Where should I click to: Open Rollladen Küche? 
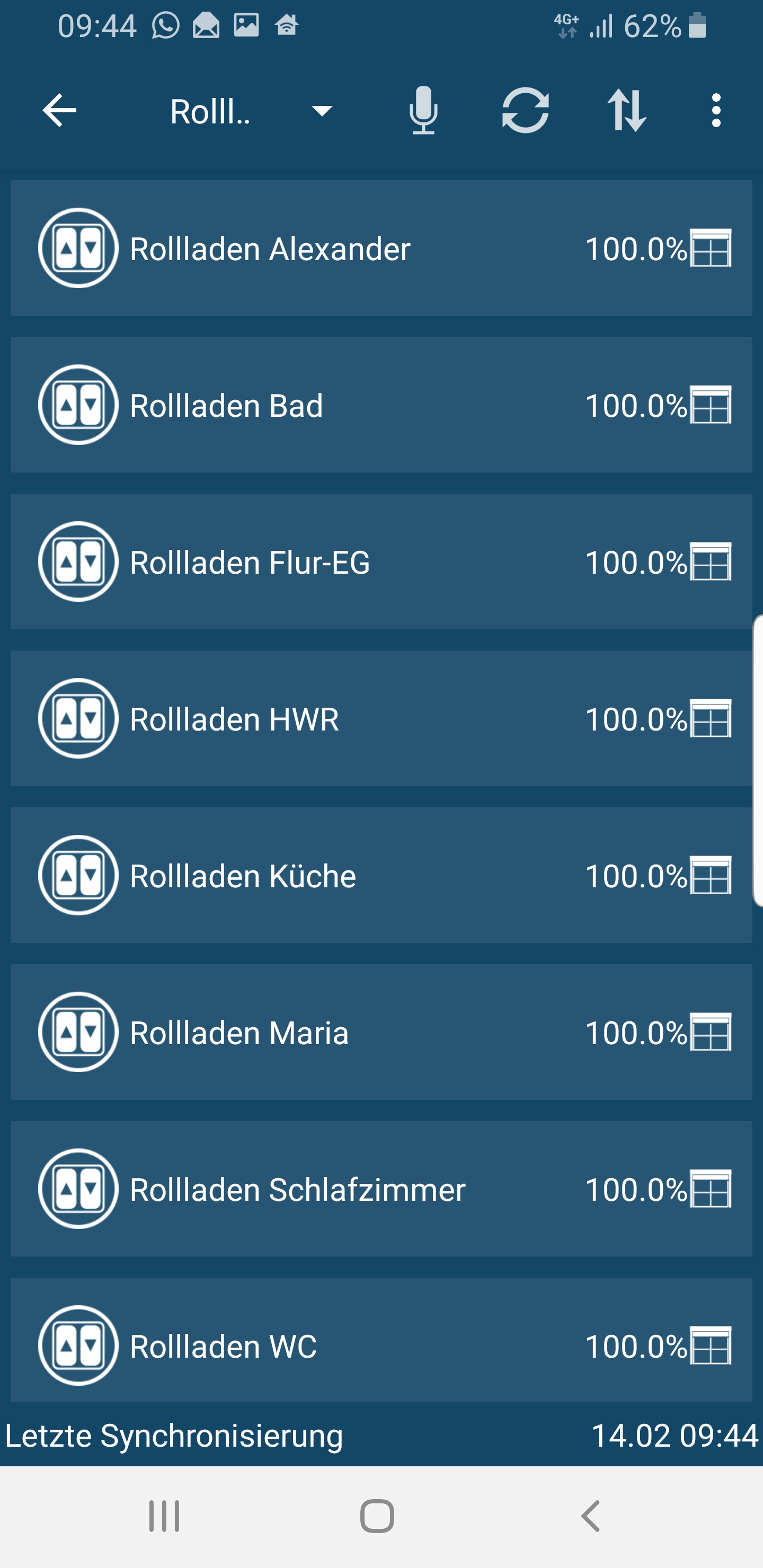(x=381, y=875)
